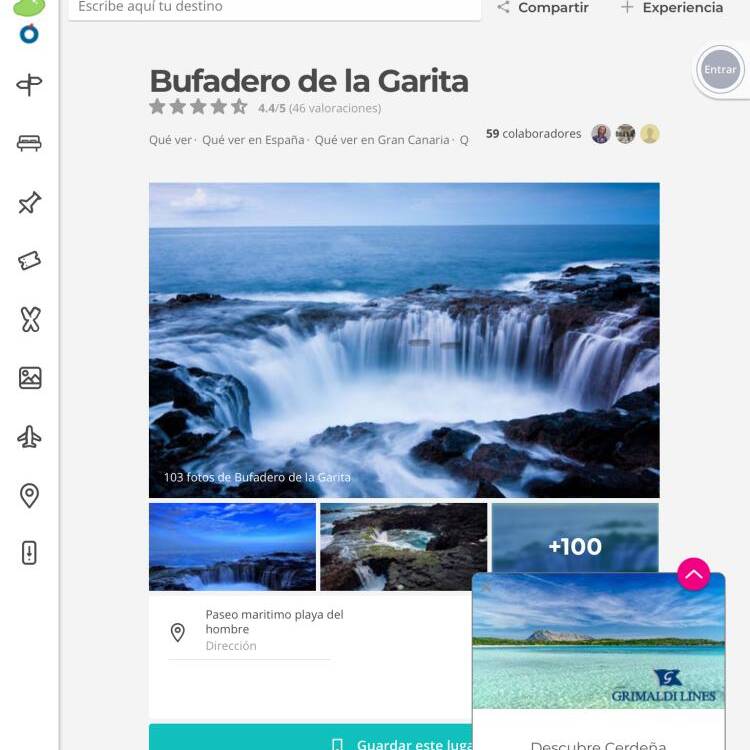Open the first small blue waterfall thumbnail
The height and width of the screenshot is (750, 750).
(232, 546)
